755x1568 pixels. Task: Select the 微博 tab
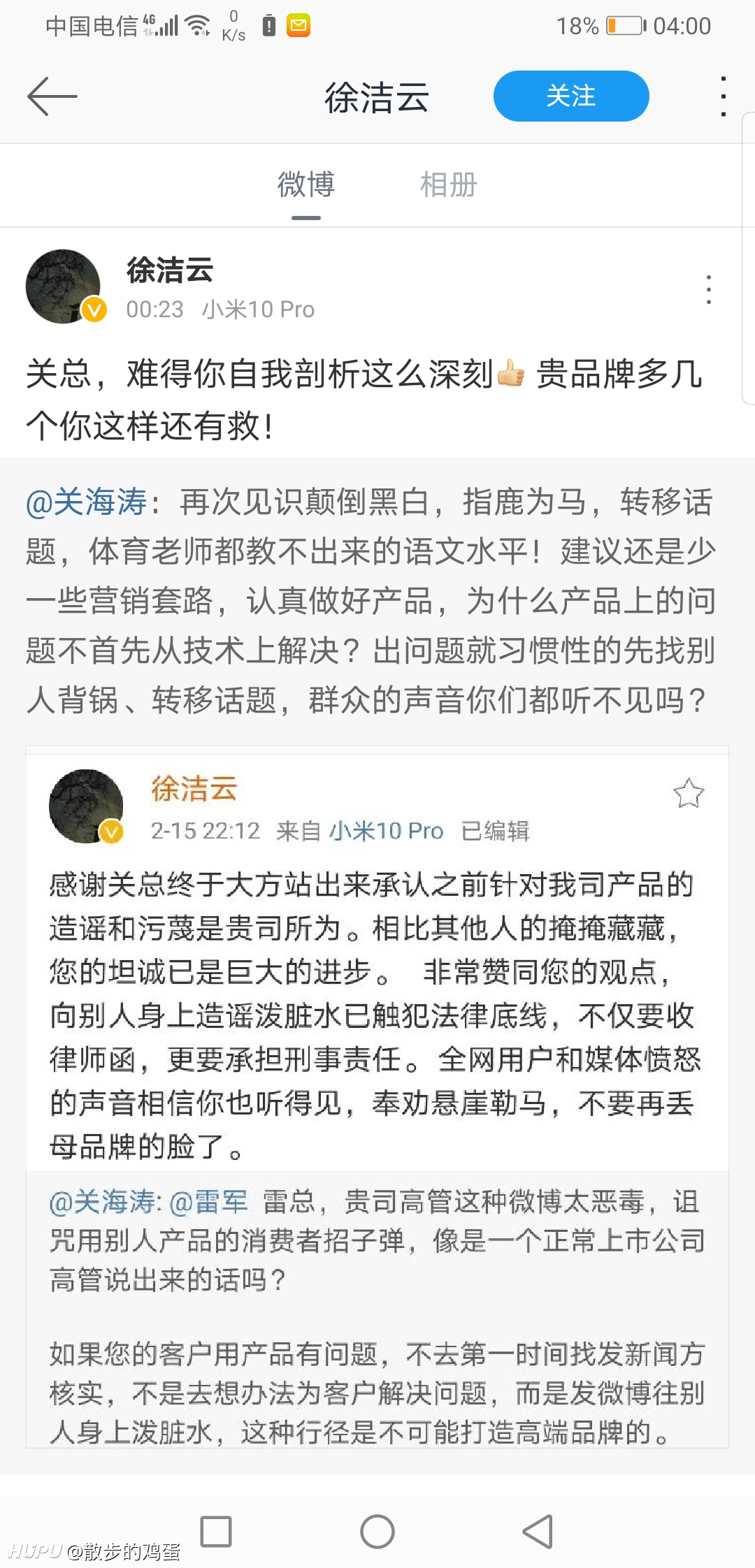(306, 185)
